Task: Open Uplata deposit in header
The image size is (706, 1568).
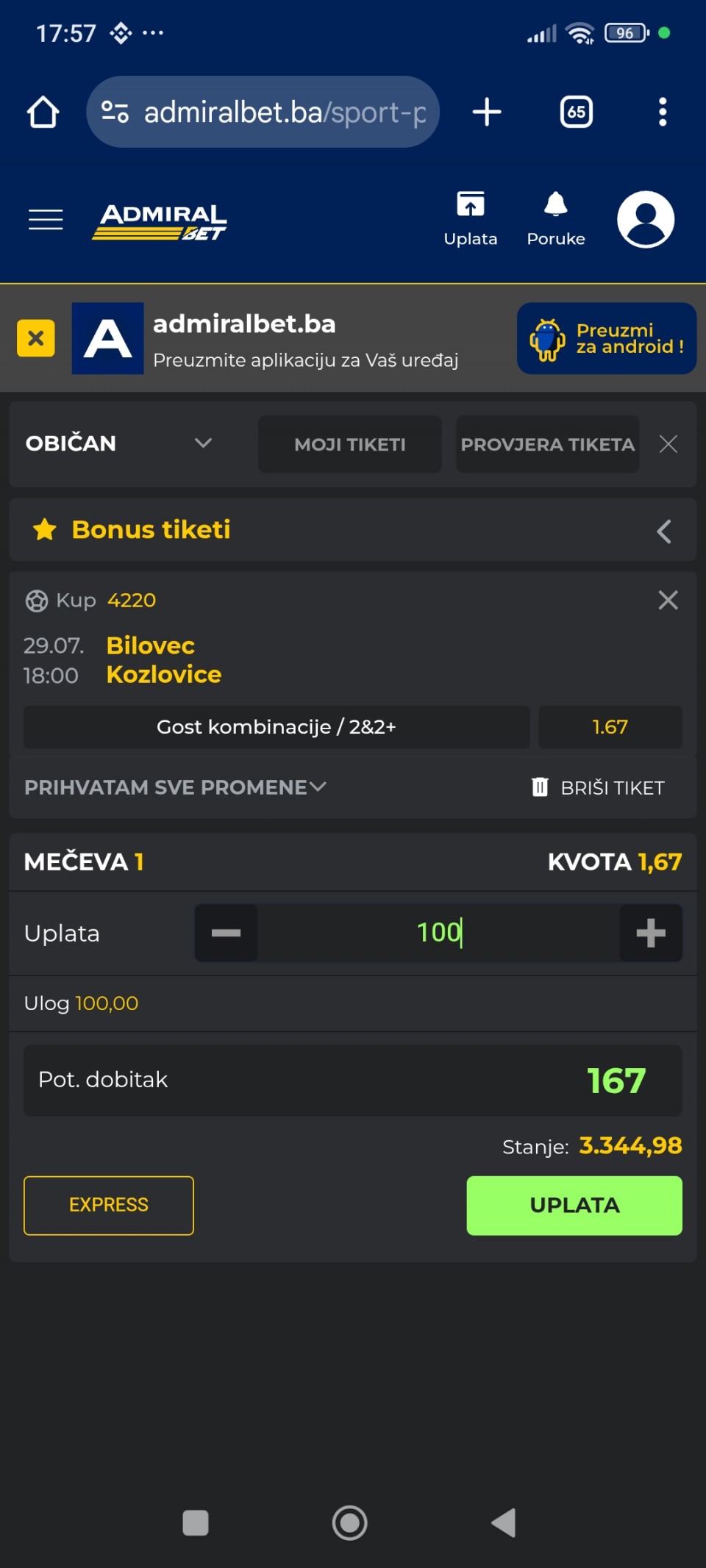Action: (471, 219)
